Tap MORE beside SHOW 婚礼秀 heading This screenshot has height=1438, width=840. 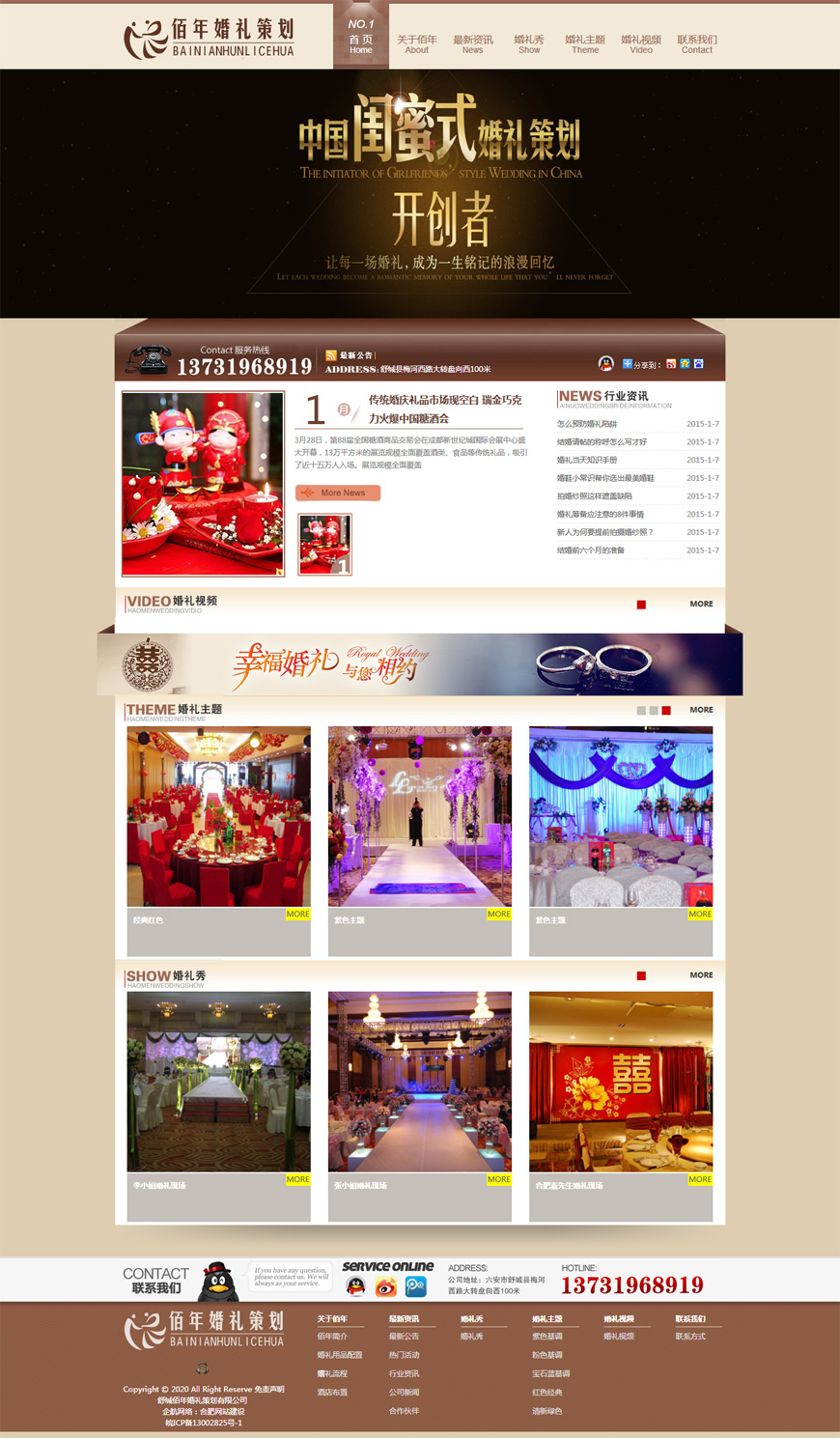(x=701, y=975)
